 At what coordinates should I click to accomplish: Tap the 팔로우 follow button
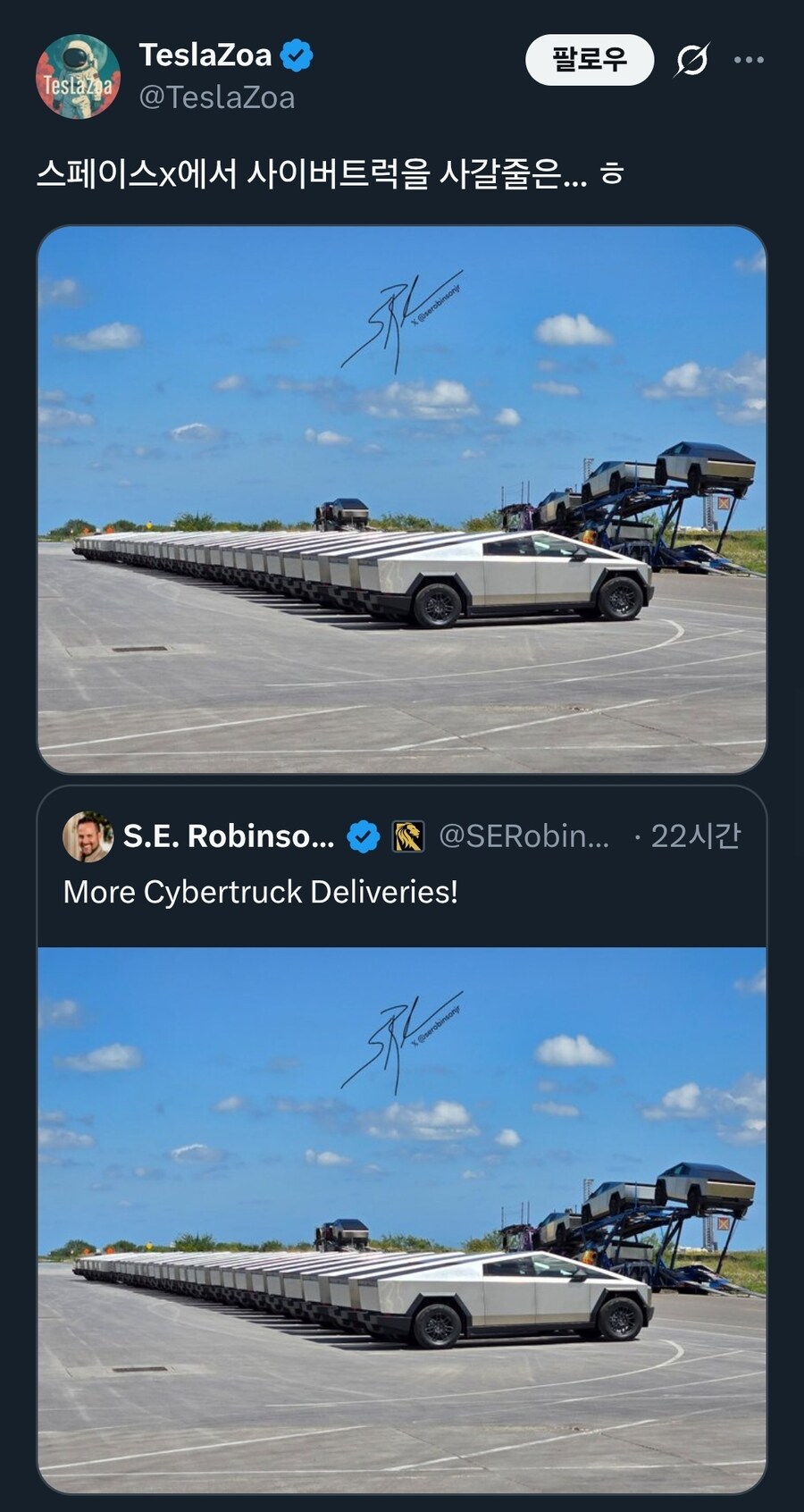[x=589, y=60]
